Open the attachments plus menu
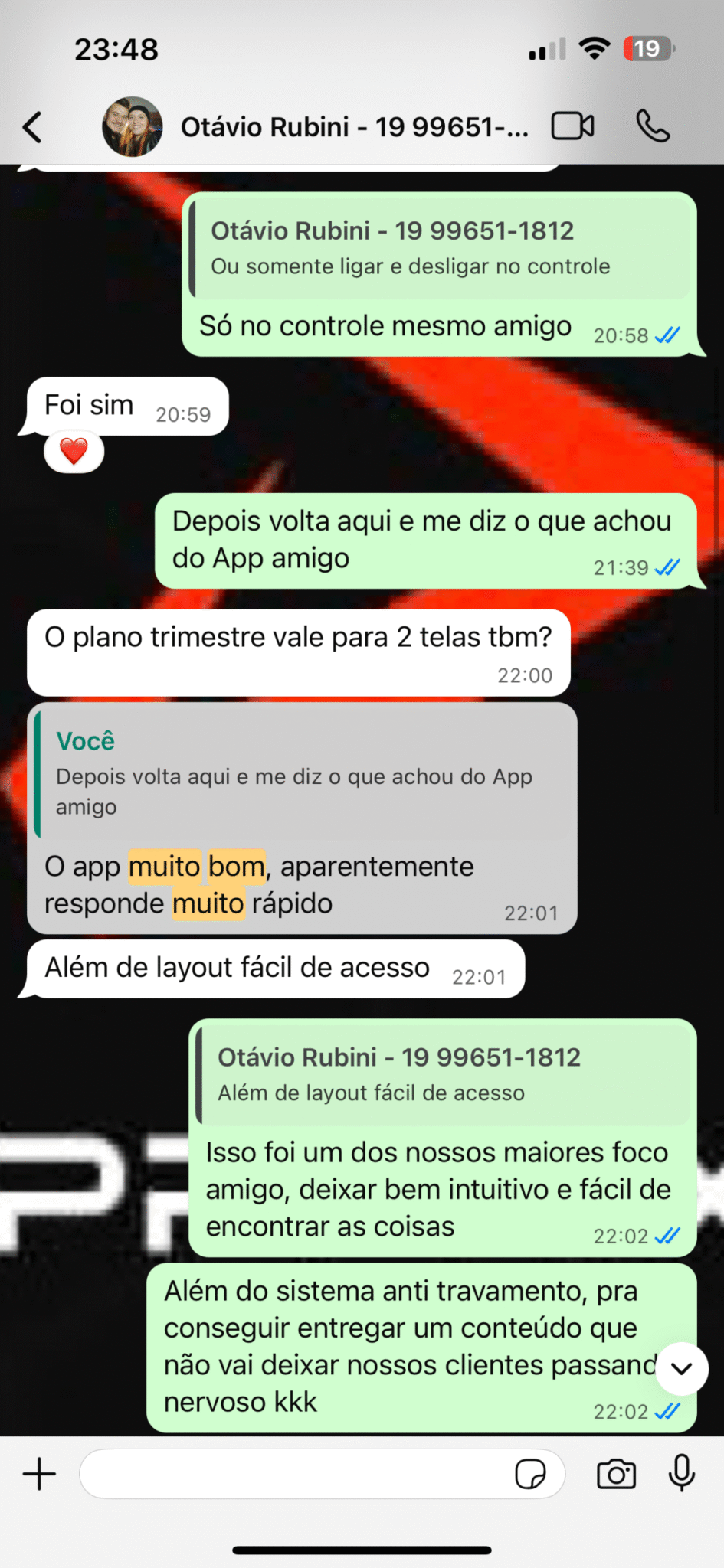 (x=39, y=1474)
